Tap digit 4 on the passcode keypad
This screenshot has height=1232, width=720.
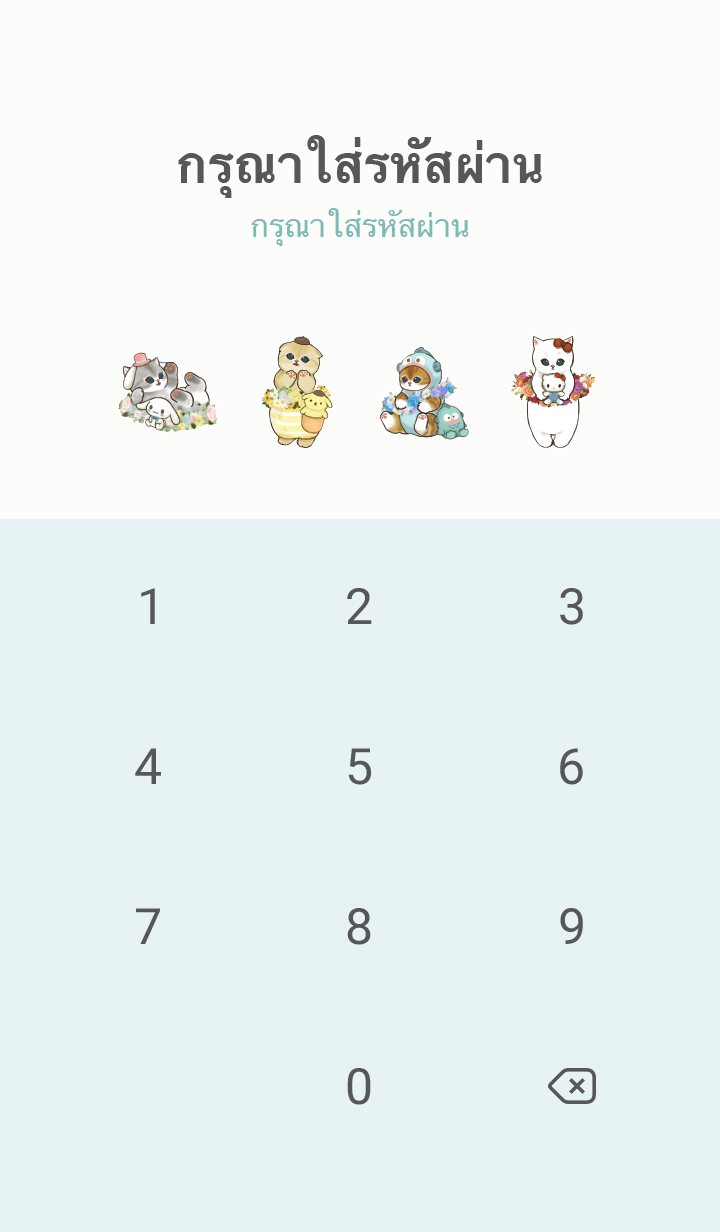148,767
